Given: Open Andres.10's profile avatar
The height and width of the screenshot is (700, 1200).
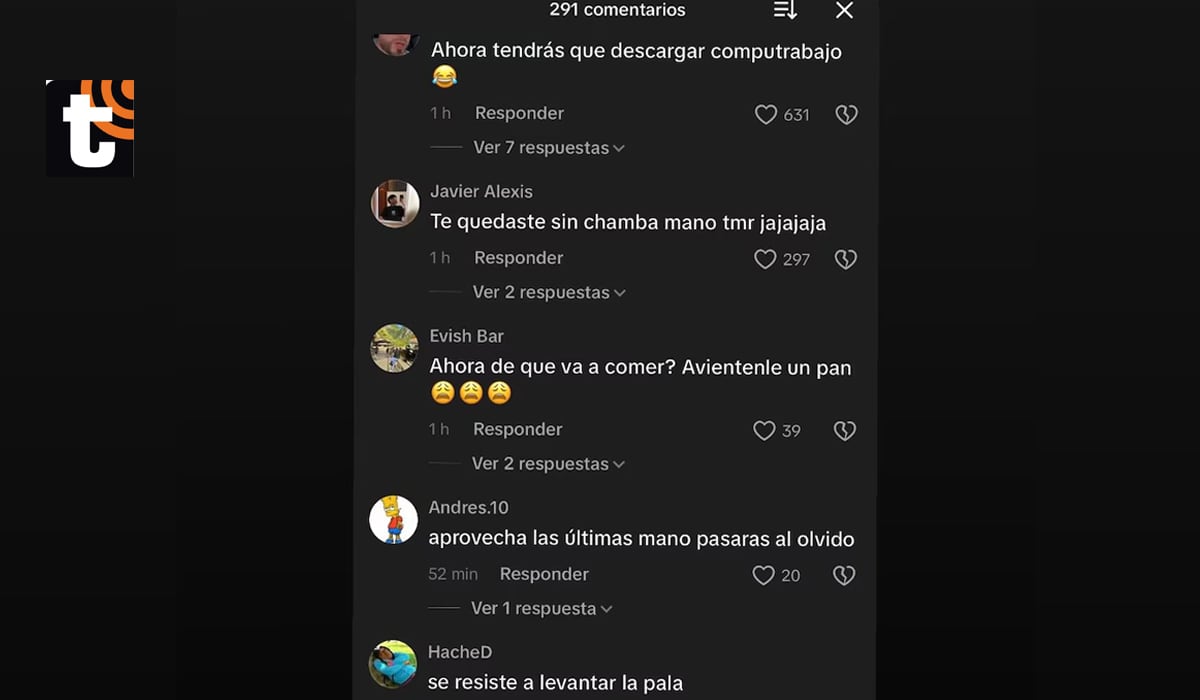Looking at the screenshot, I should 394,520.
